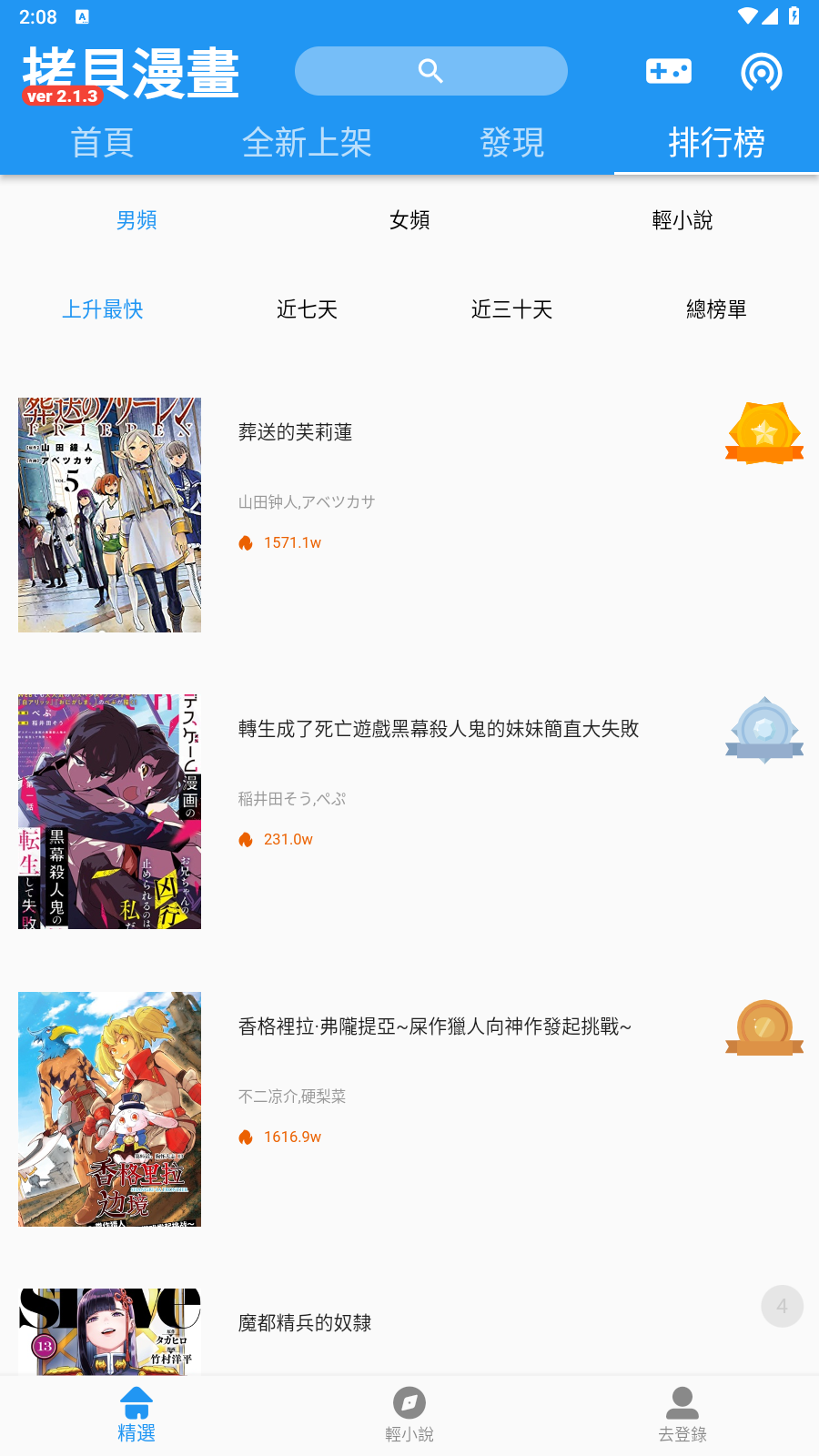Image resolution: width=819 pixels, height=1456 pixels.
Task: Show the 上升最快 ranking
Action: (102, 309)
